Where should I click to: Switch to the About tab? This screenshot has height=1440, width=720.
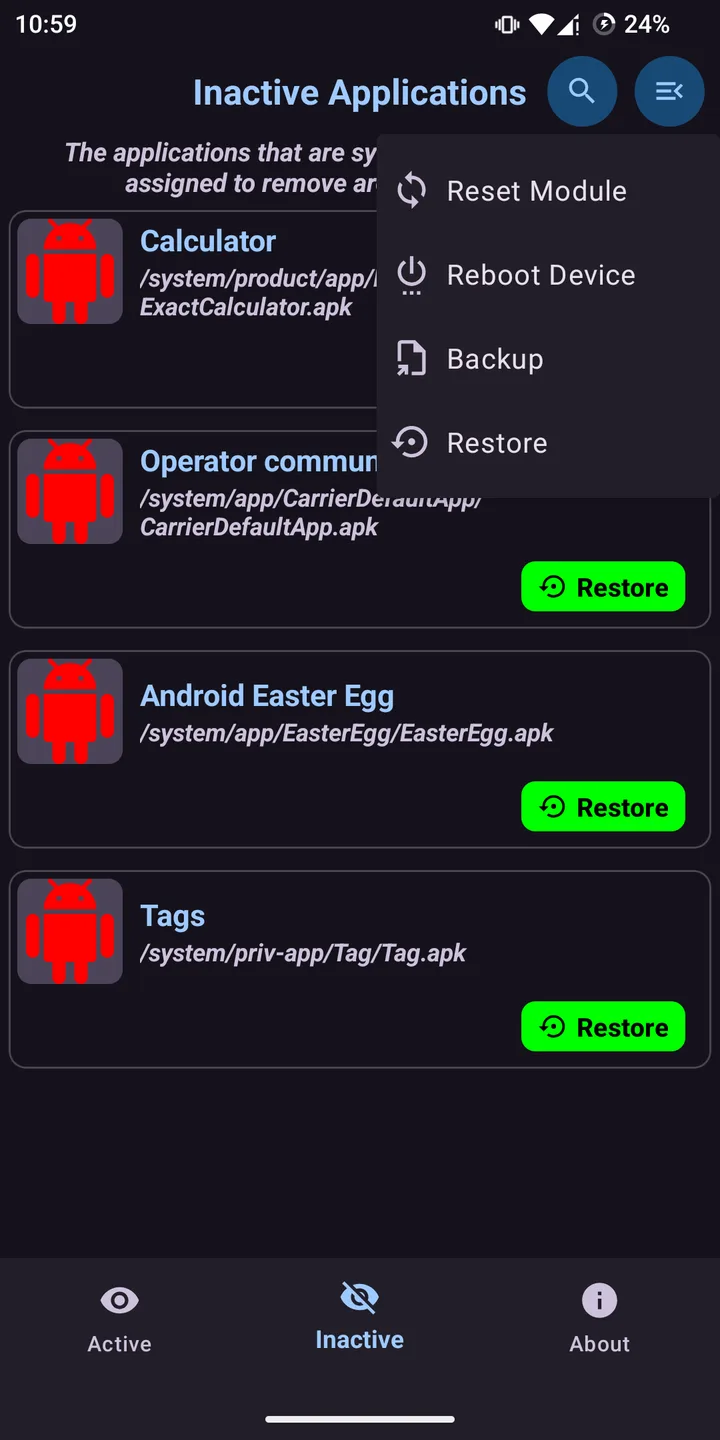[600, 1320]
